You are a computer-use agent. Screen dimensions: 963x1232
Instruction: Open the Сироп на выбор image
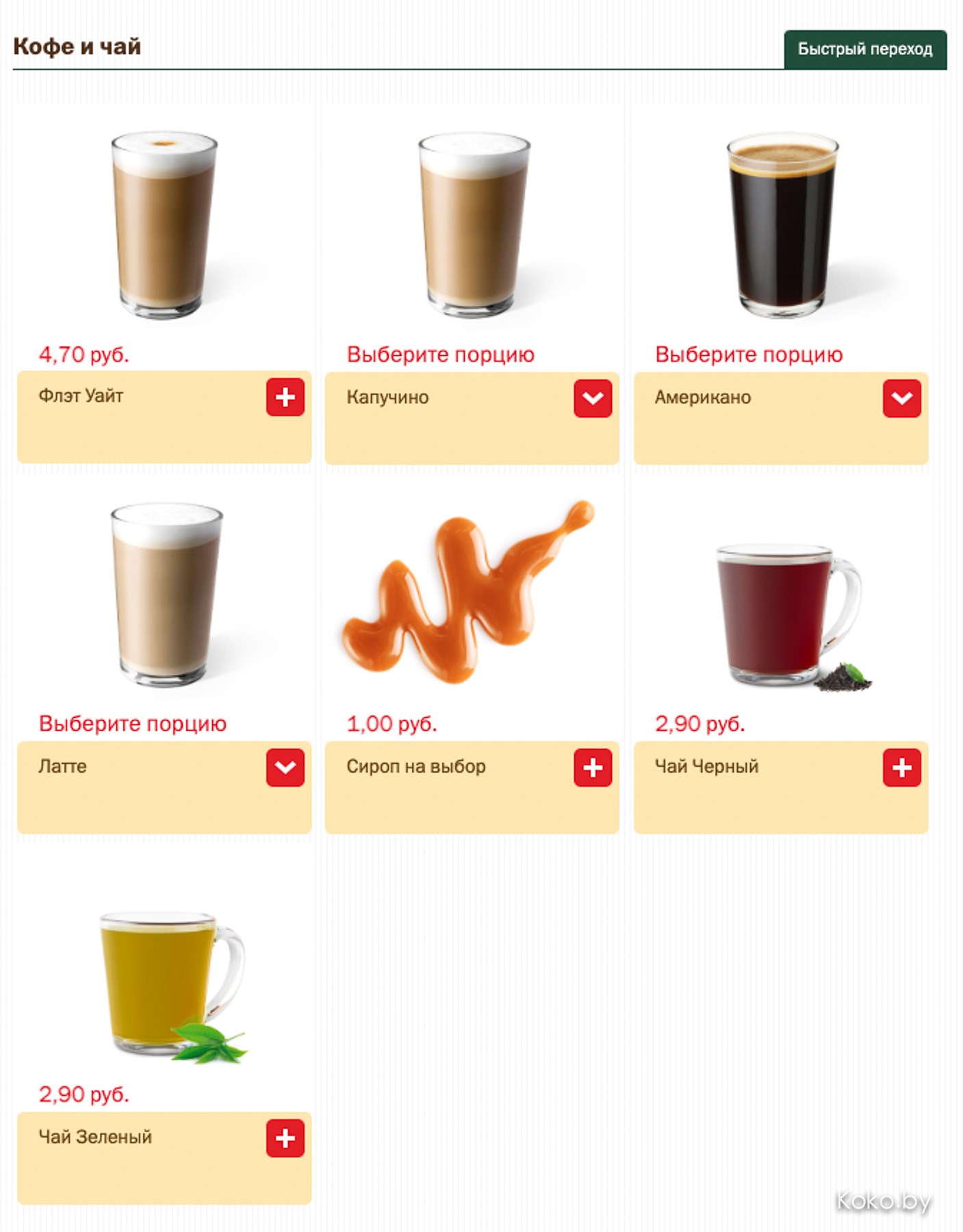click(x=469, y=593)
